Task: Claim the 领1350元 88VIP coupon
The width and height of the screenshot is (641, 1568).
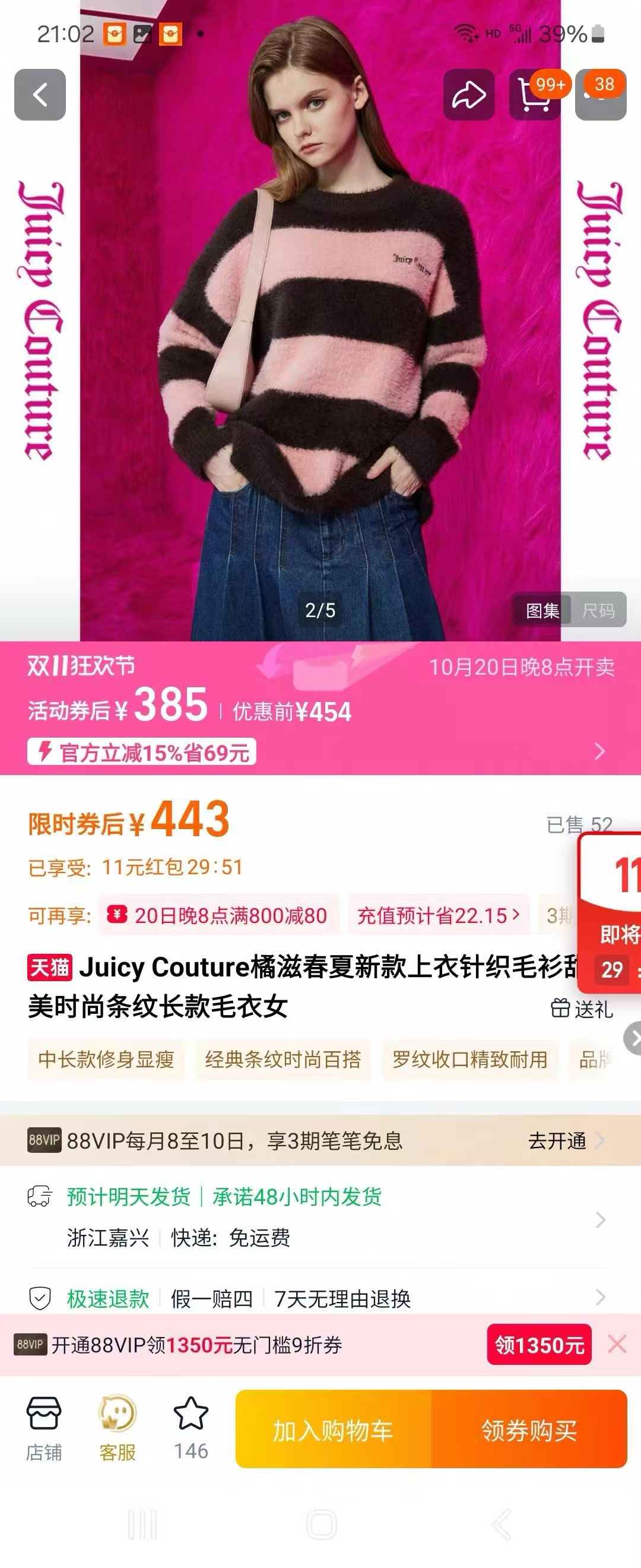Action: click(x=539, y=1345)
